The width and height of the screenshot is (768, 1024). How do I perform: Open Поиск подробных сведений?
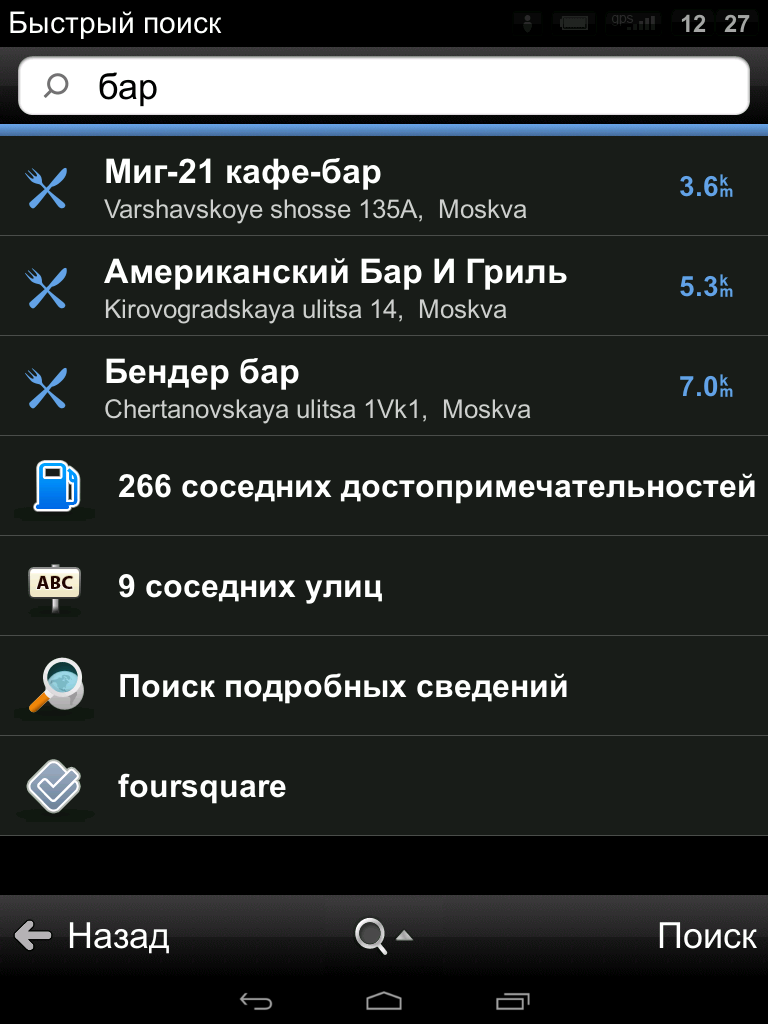(384, 686)
